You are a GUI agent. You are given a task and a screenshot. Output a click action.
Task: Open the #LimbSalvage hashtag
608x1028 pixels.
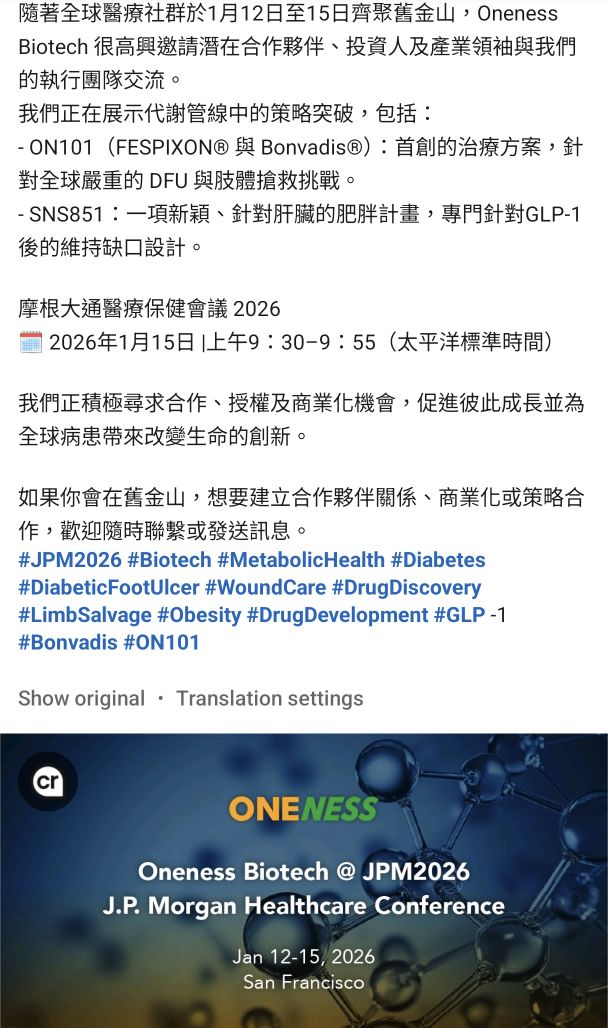coord(85,615)
